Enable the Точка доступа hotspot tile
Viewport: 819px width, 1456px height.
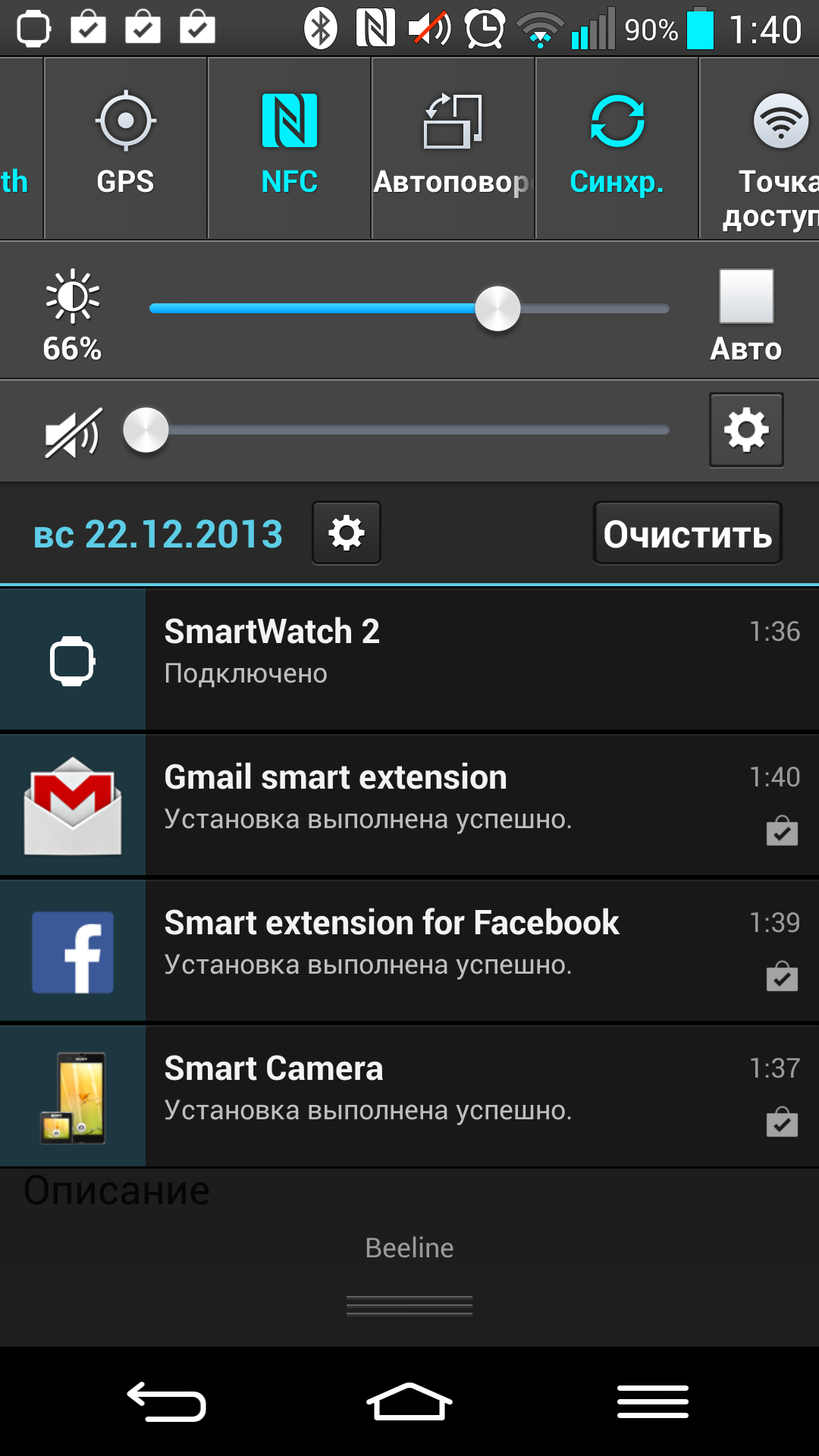[x=760, y=148]
